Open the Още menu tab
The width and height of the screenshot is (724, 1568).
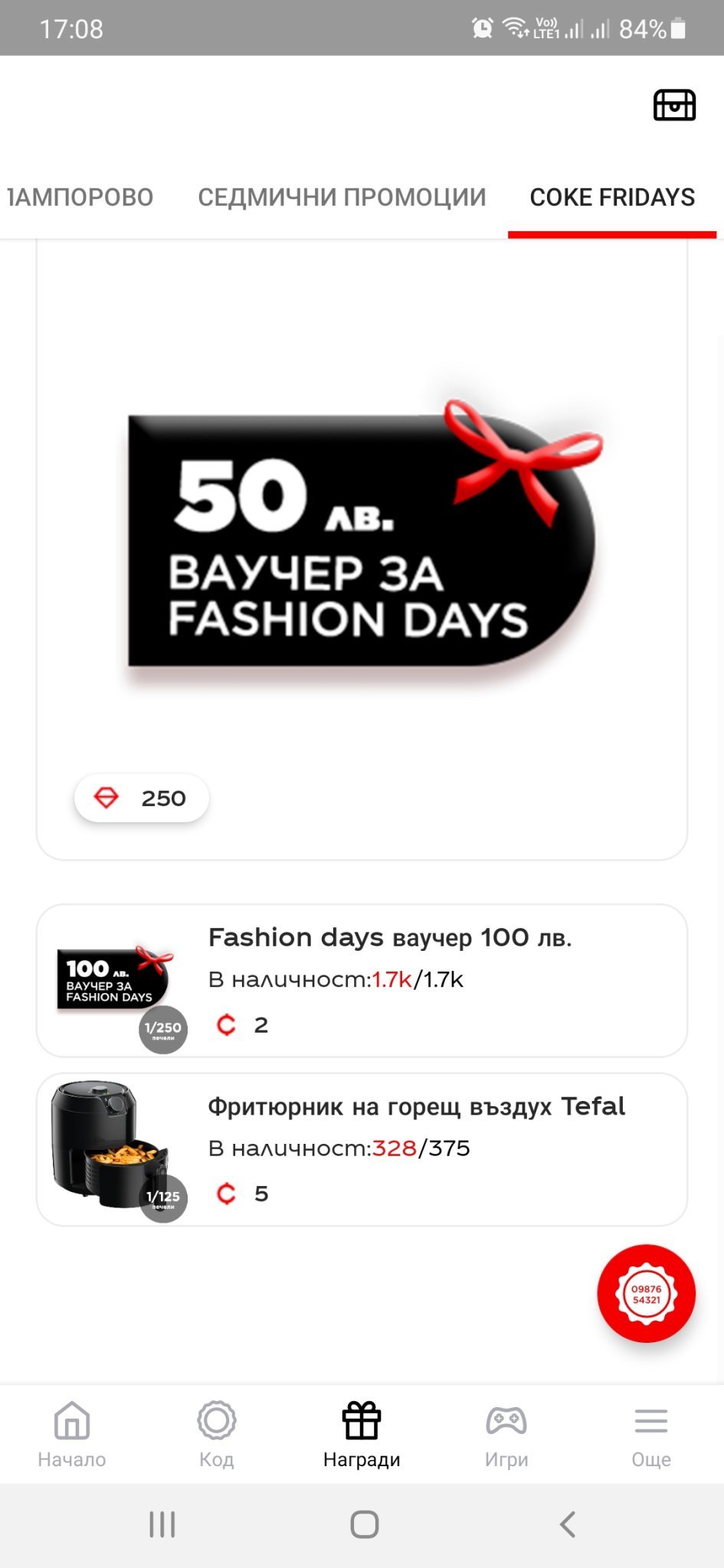click(651, 1435)
